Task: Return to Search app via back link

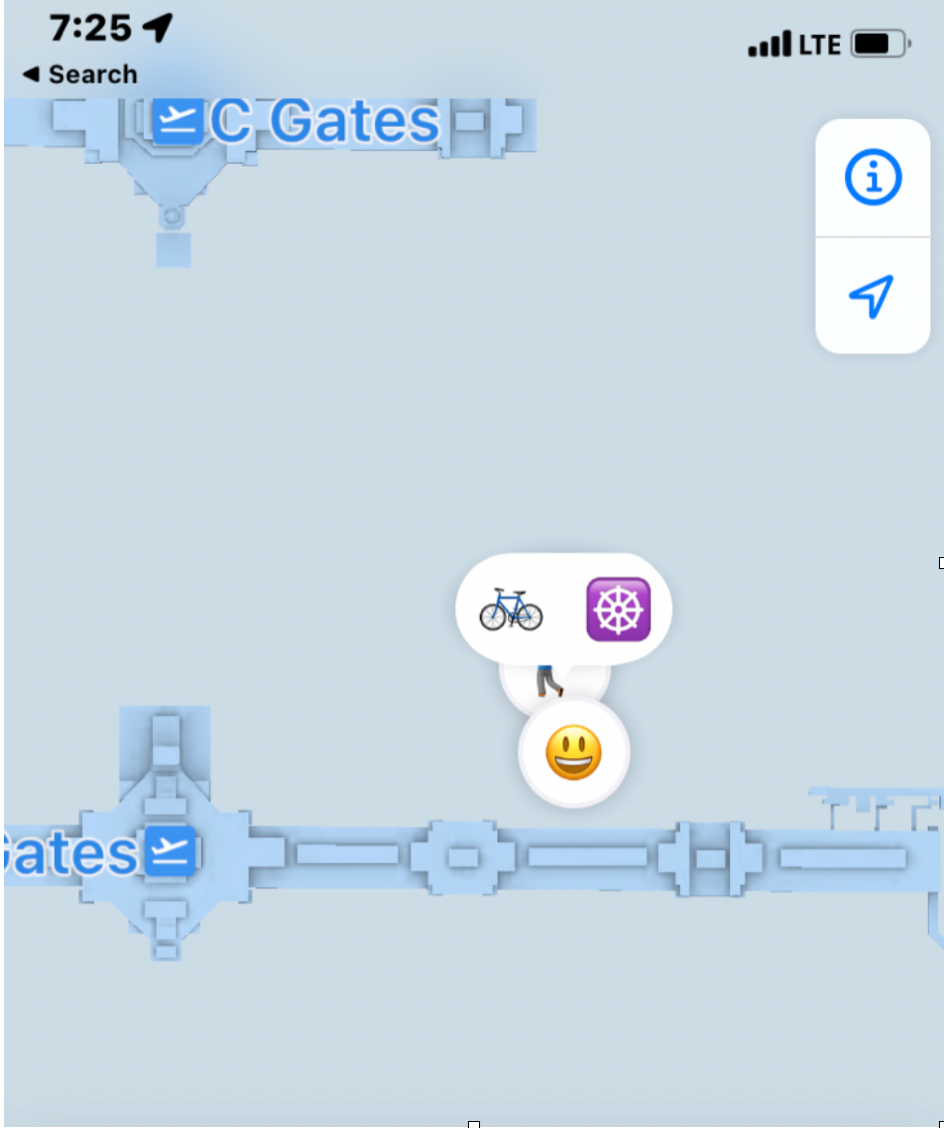Action: click(80, 75)
